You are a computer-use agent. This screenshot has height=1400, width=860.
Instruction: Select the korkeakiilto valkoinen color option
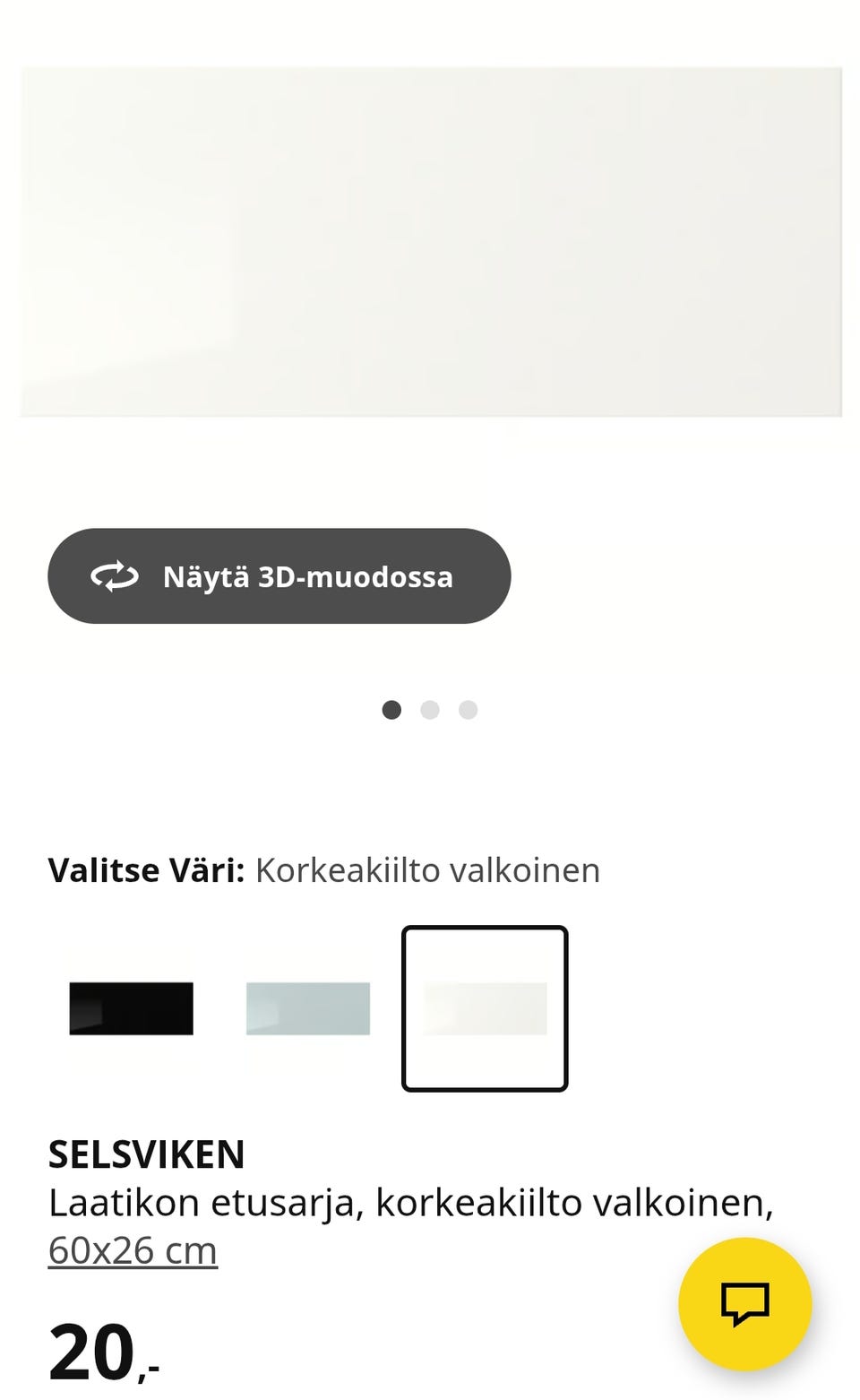pyautogui.click(x=485, y=1007)
